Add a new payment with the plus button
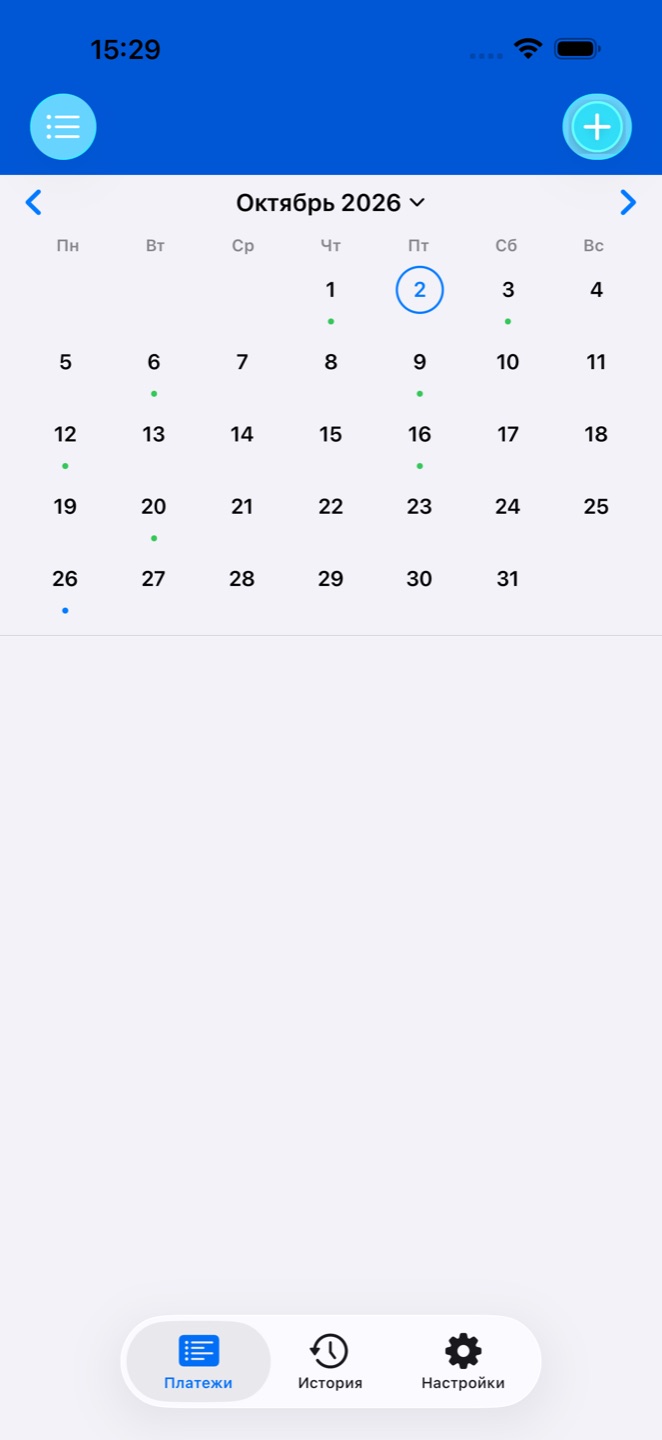 click(597, 127)
